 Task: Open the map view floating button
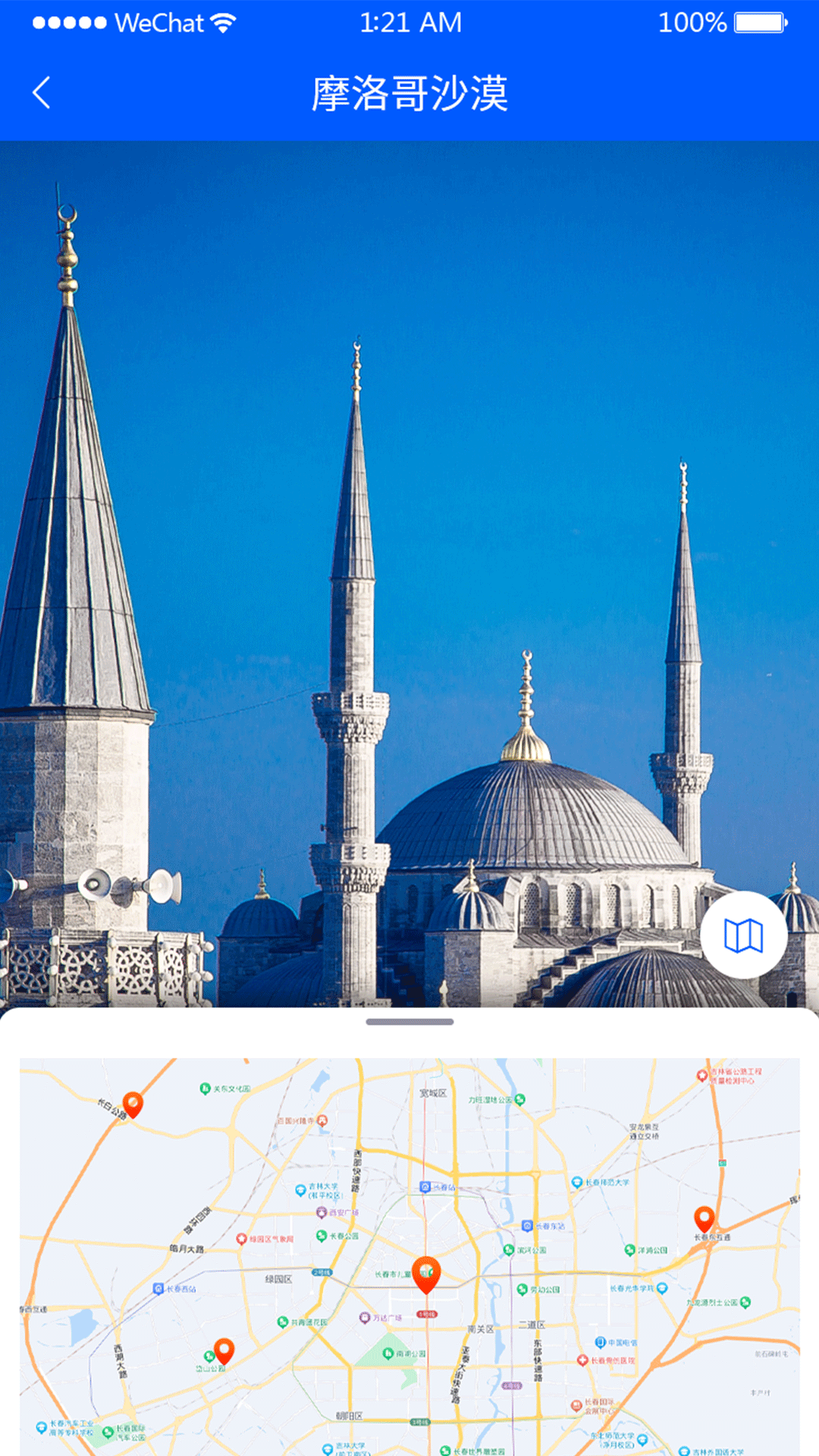[x=743, y=935]
